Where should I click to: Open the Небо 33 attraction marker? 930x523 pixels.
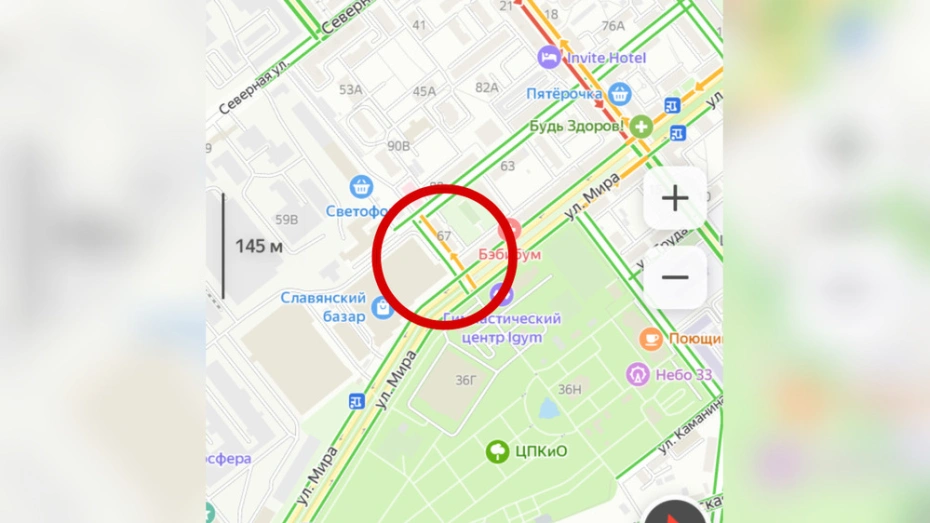click(637, 374)
